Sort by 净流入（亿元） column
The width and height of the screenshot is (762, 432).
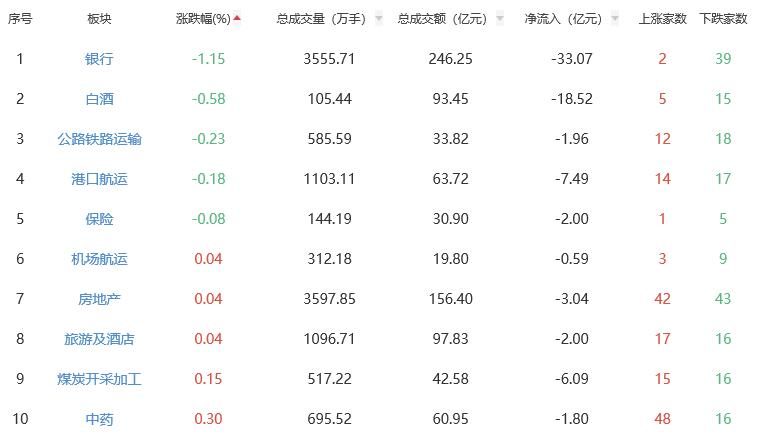[x=563, y=19]
